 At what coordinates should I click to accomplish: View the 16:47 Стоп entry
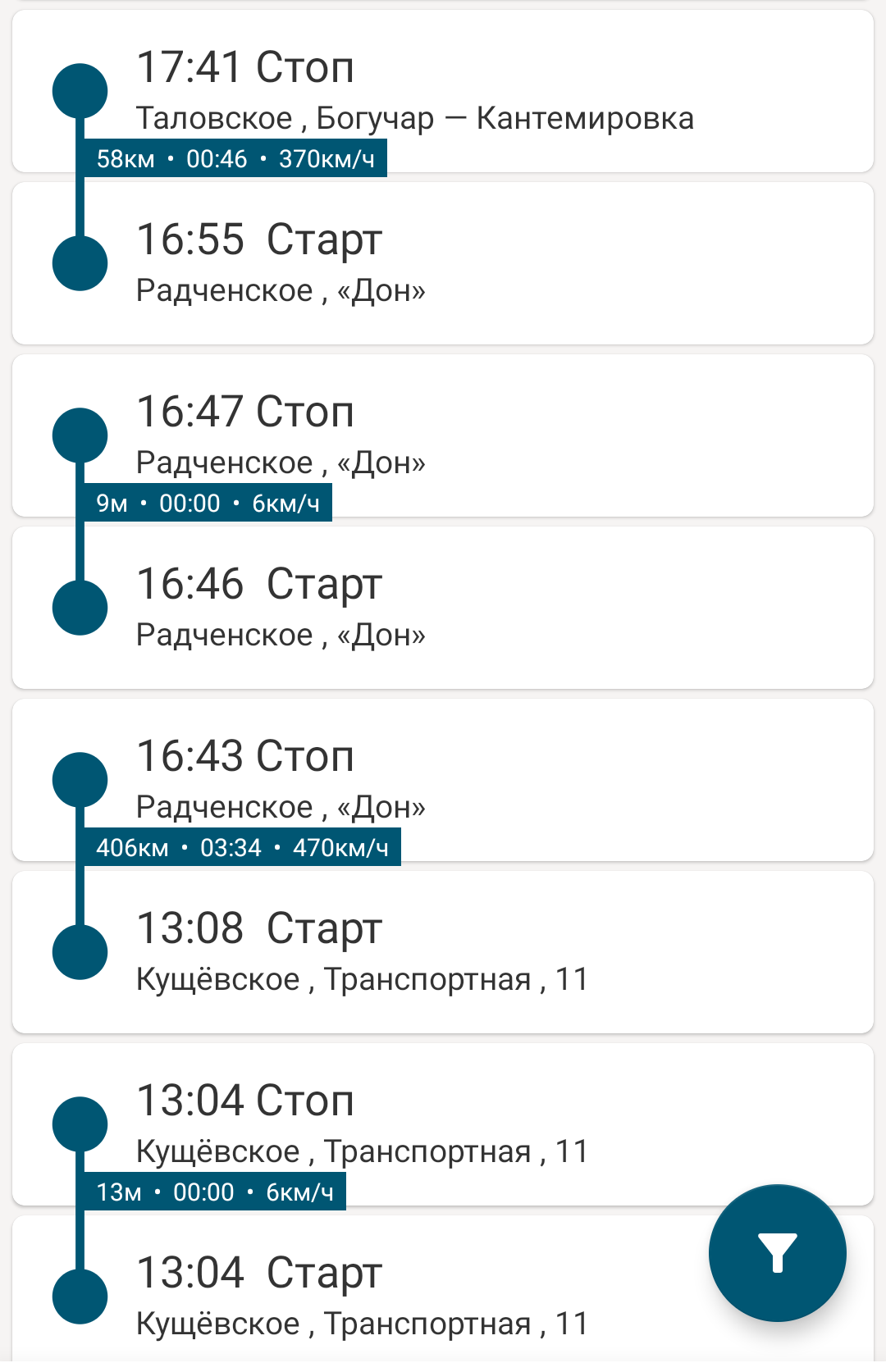tap(443, 435)
